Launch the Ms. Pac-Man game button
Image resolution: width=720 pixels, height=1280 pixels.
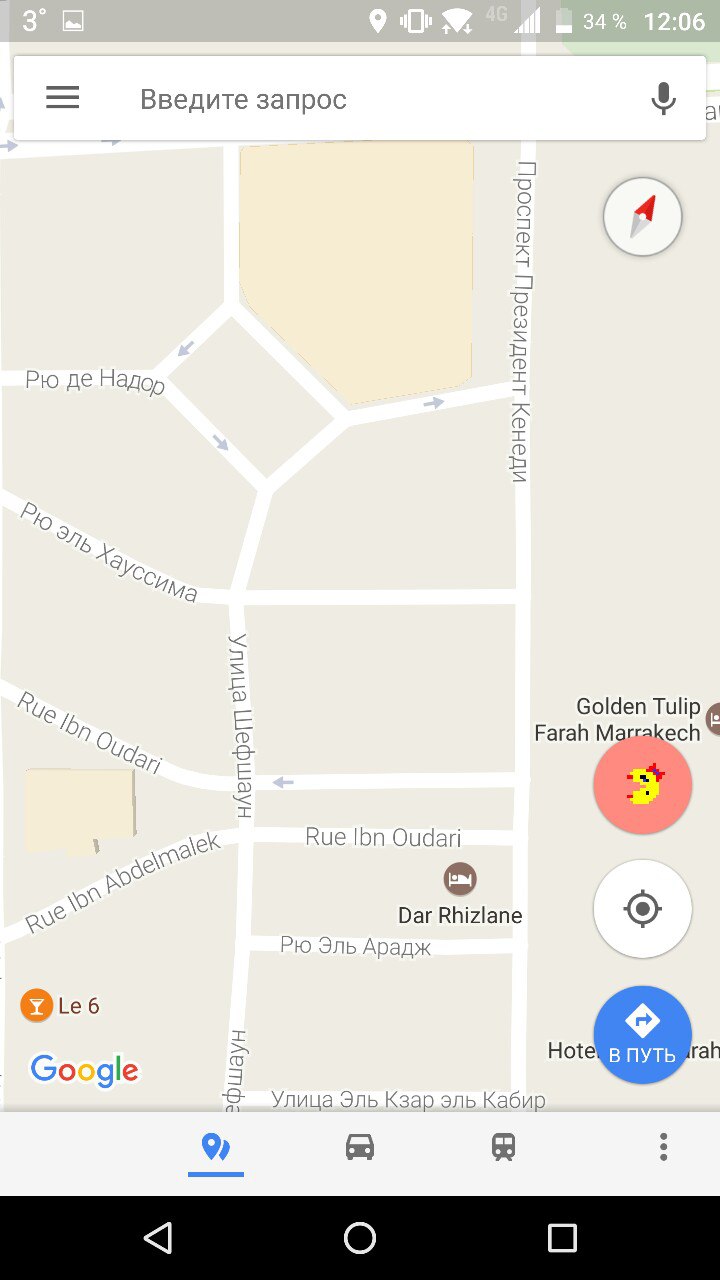point(643,785)
